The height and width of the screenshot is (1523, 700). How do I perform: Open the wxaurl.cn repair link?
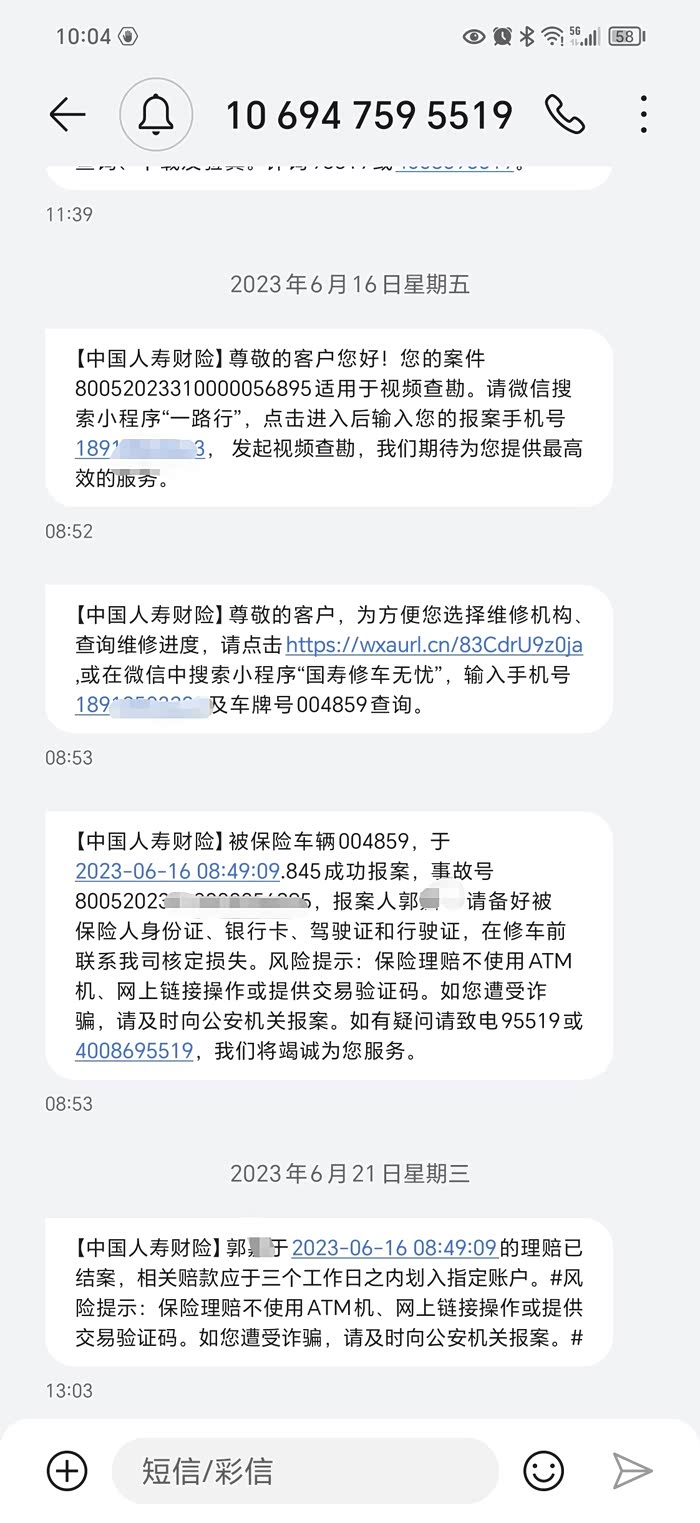tap(434, 645)
